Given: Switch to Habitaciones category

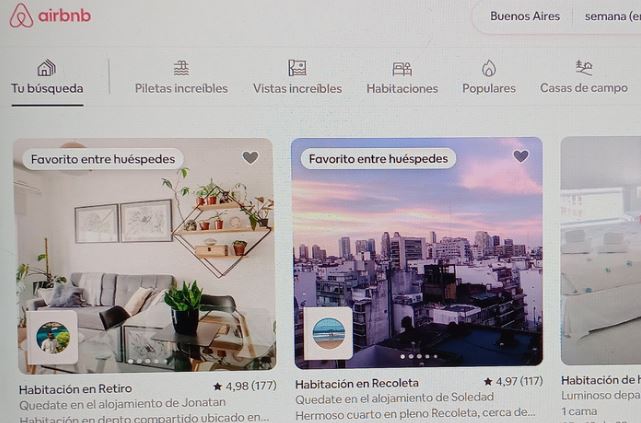Looking at the screenshot, I should click(x=402, y=77).
